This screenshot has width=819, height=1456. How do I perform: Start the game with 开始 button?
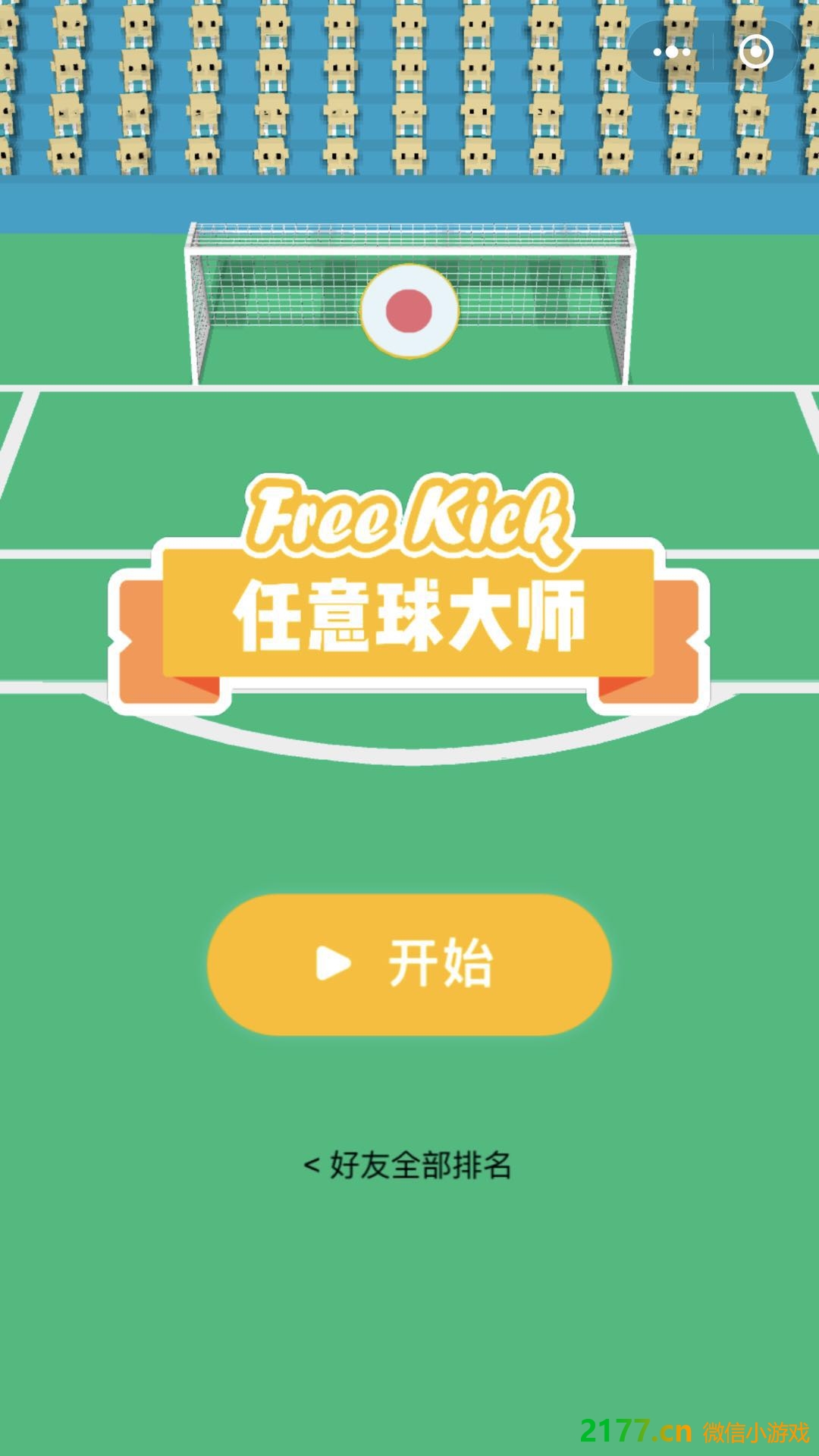(409, 964)
